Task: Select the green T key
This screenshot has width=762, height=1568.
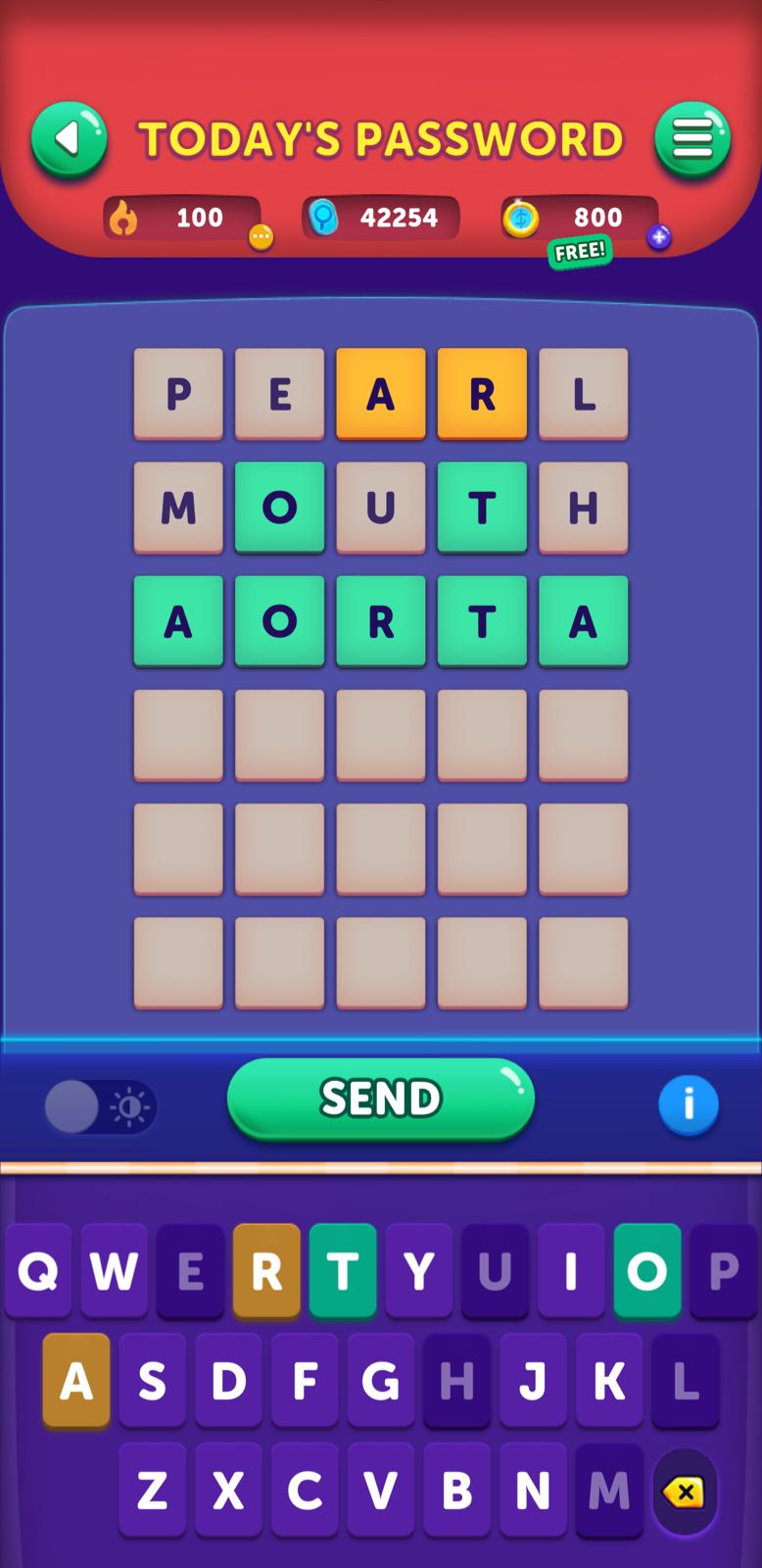Action: point(343,1271)
